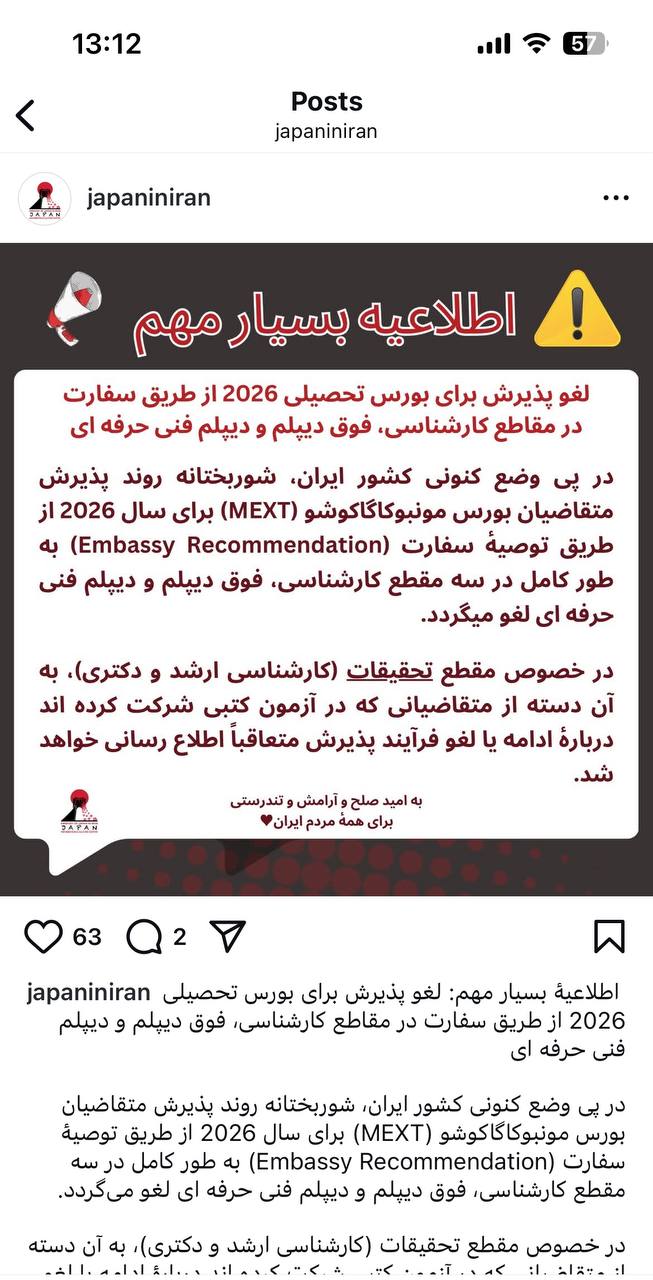The height and width of the screenshot is (1280, 653).
Task: Open japaniniran's profile picture
Action: (45, 198)
